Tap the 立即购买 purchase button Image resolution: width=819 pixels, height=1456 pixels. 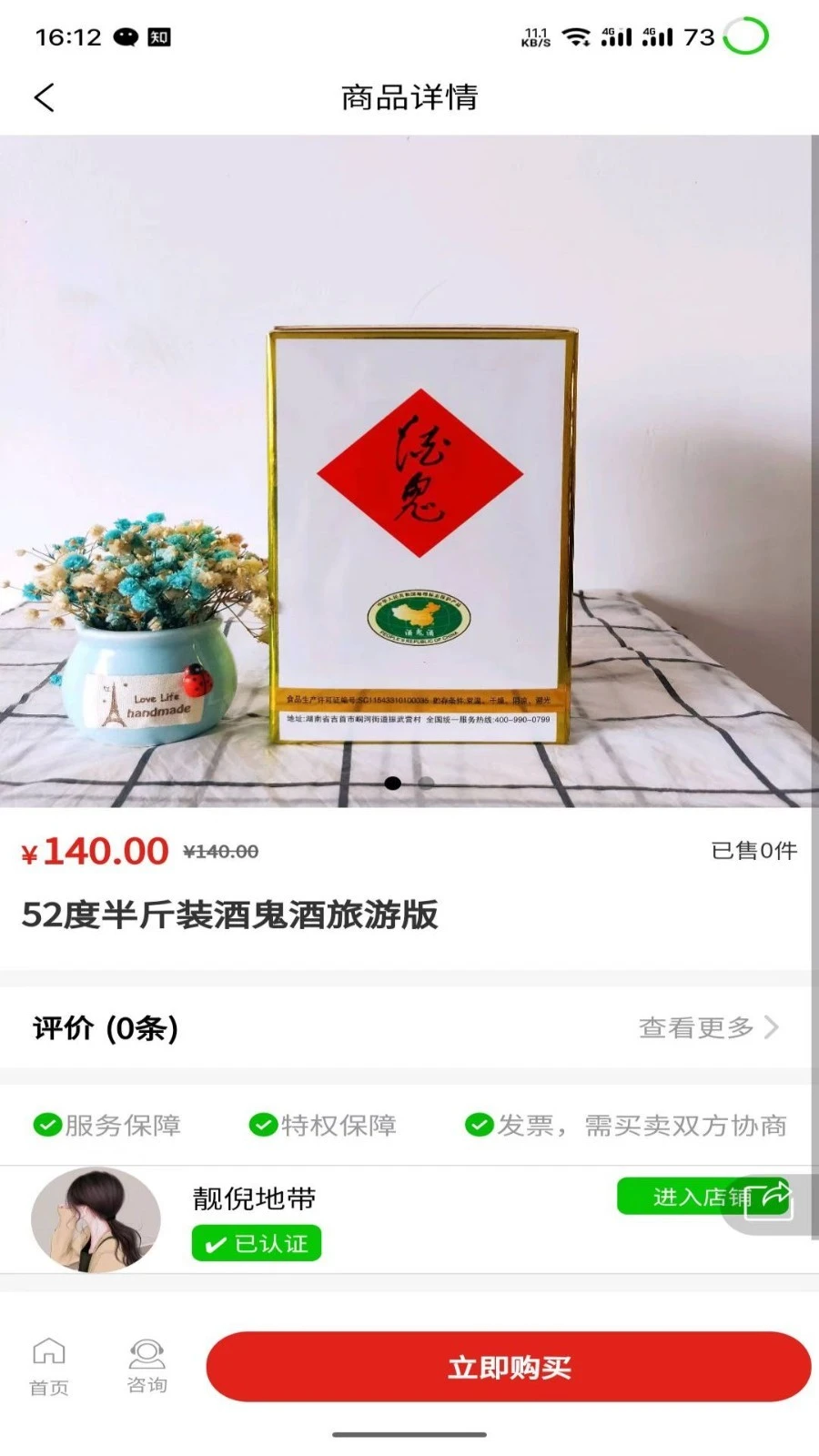(x=508, y=1365)
